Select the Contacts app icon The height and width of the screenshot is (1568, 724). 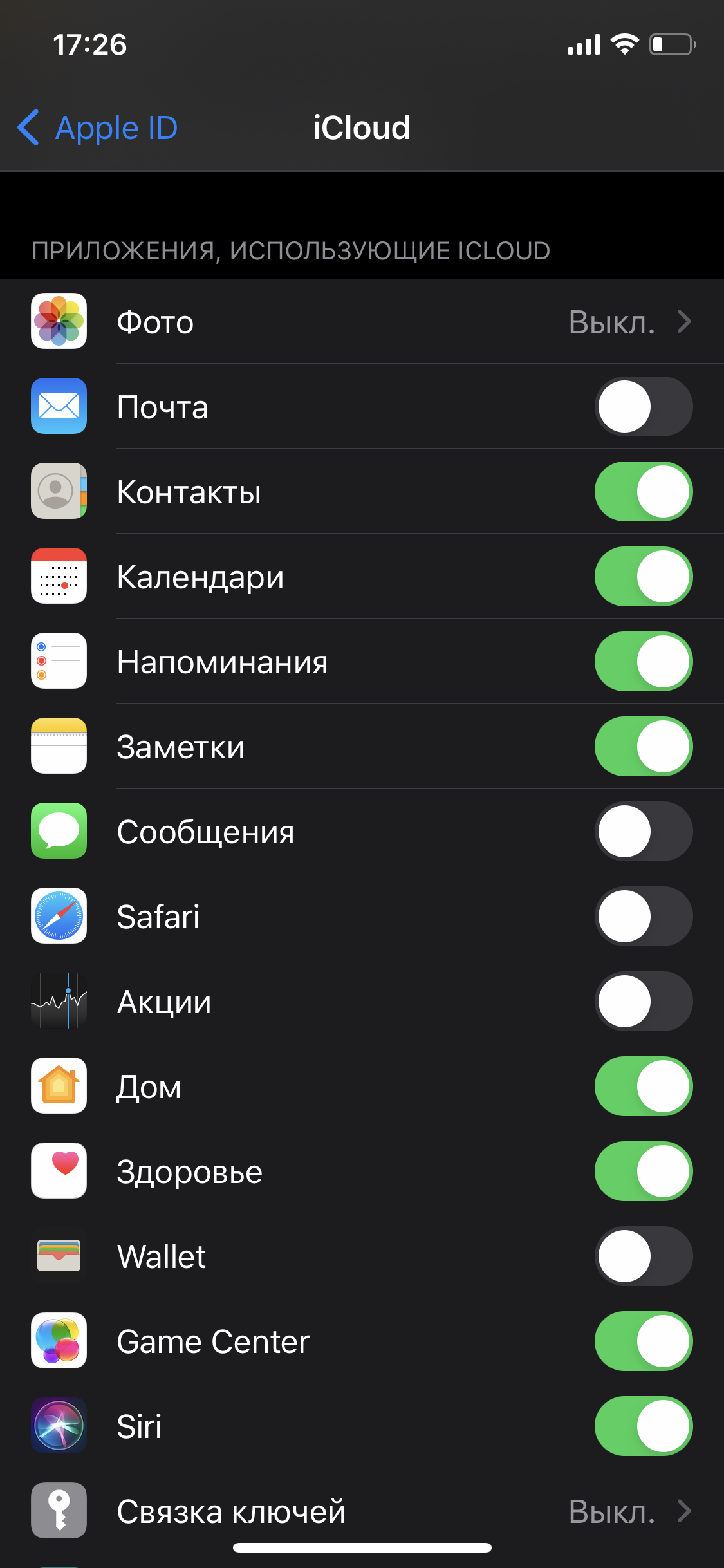59,492
